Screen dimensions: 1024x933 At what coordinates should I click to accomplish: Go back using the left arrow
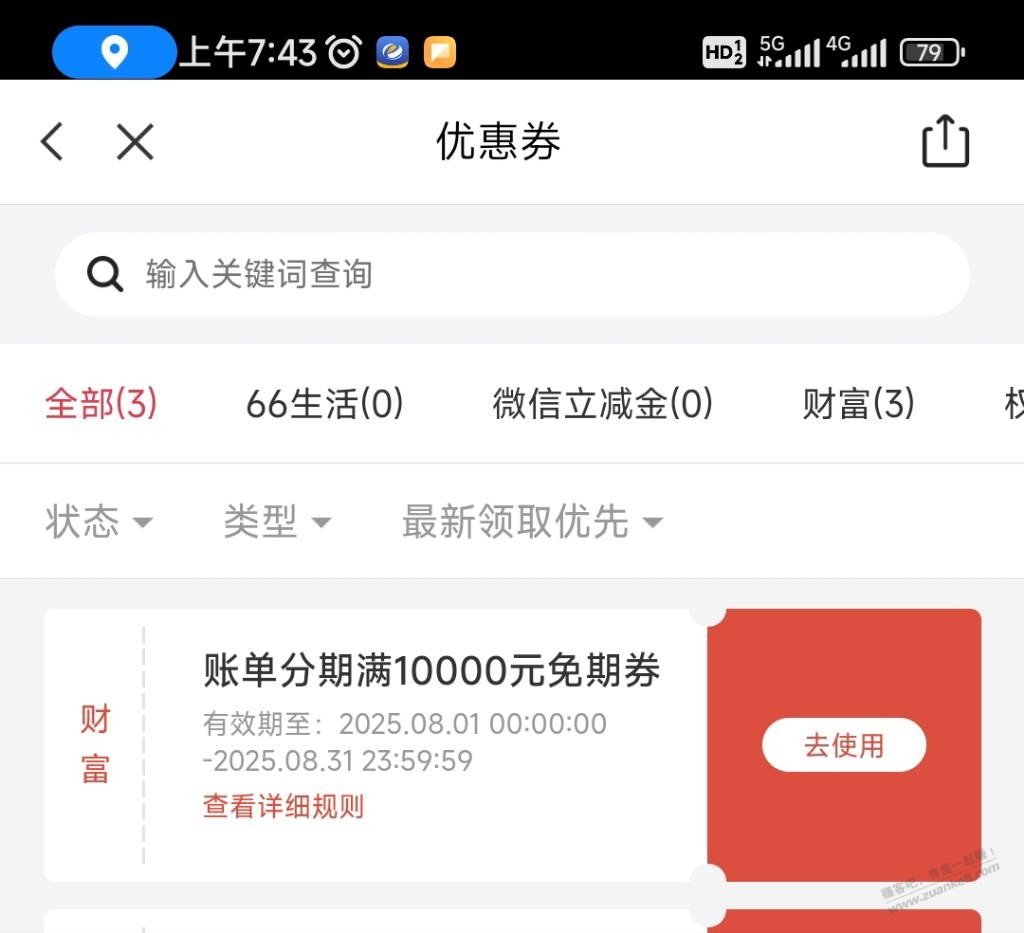(x=52, y=142)
